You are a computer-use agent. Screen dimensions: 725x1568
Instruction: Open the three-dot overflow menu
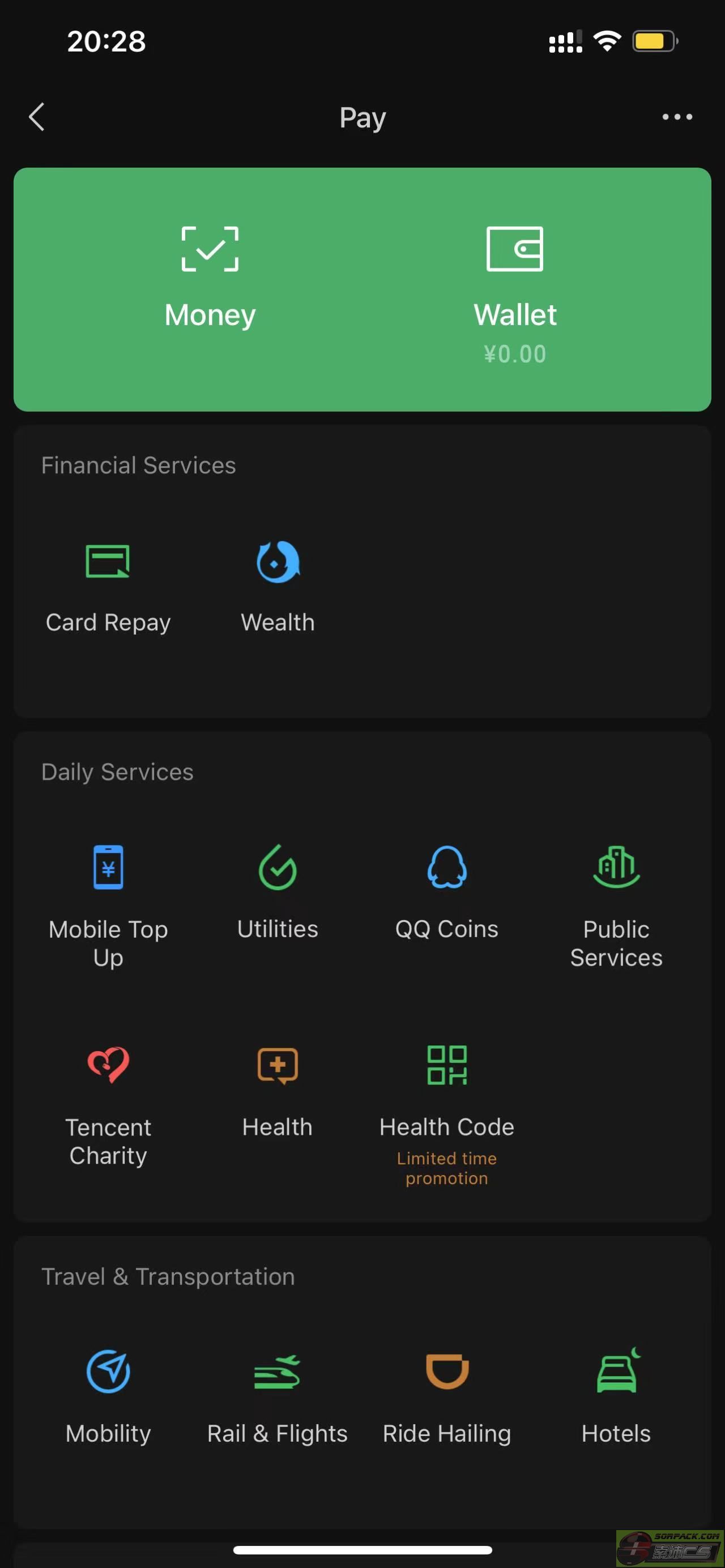pyautogui.click(x=677, y=117)
